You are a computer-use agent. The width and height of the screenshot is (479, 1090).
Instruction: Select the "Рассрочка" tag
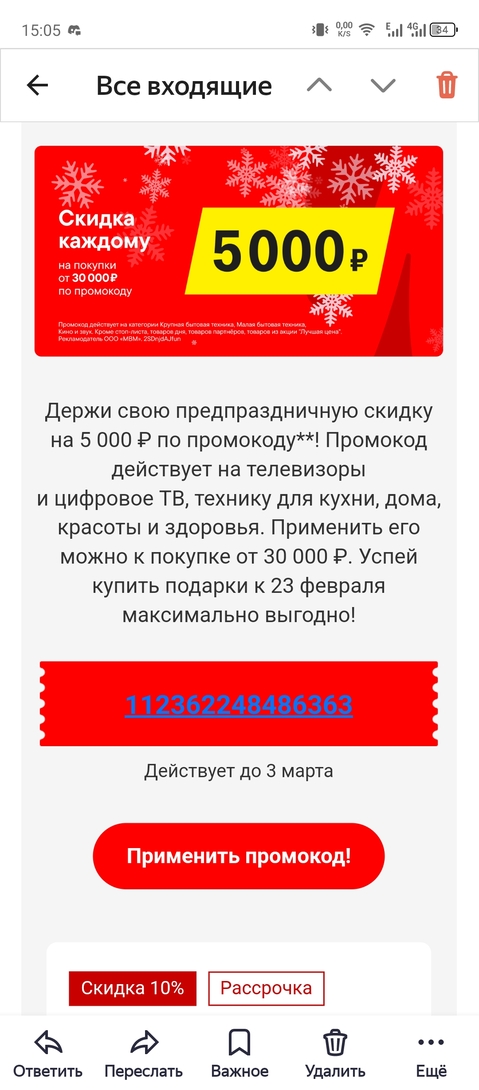266,988
